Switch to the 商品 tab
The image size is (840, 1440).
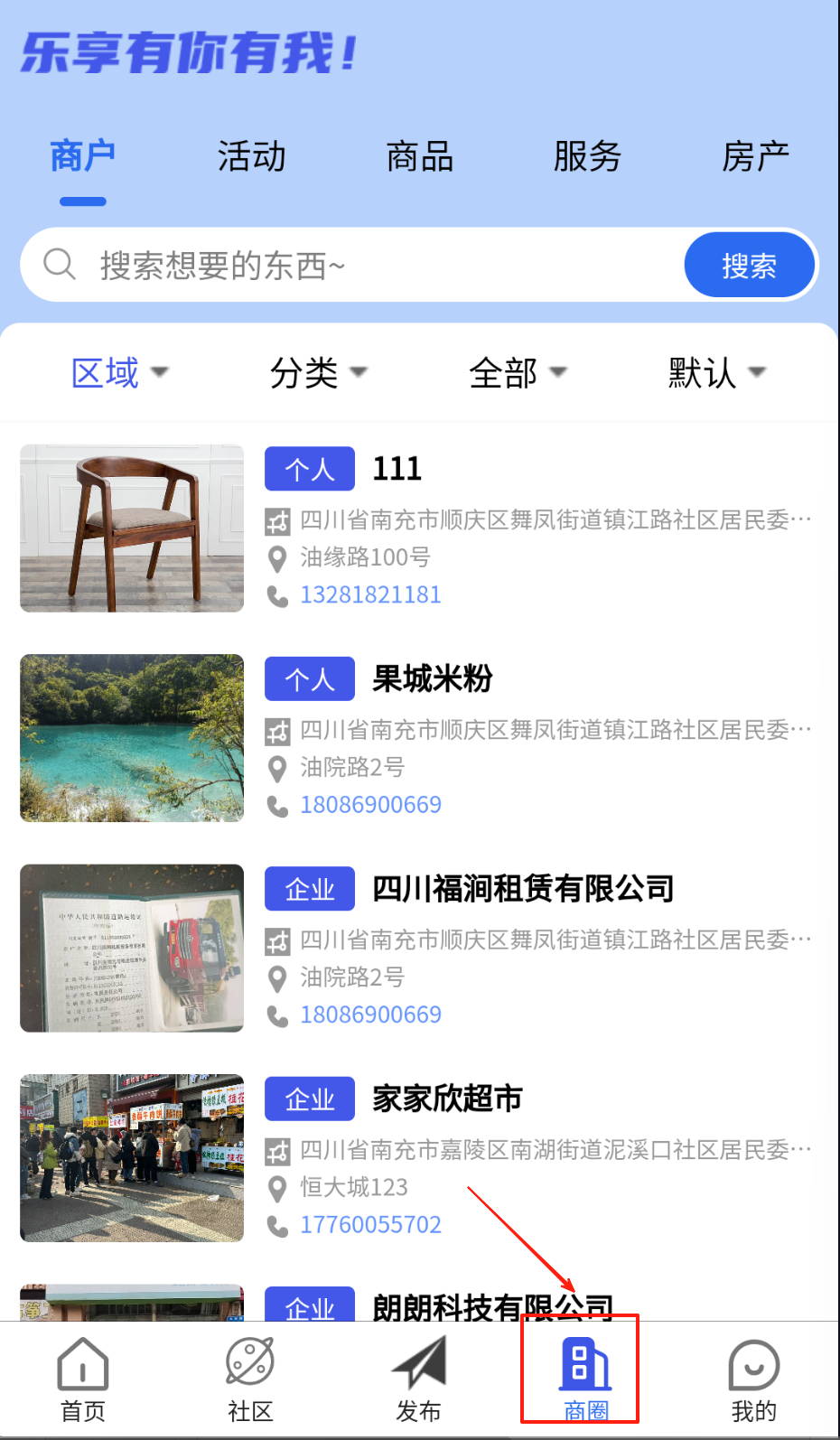coord(419,156)
